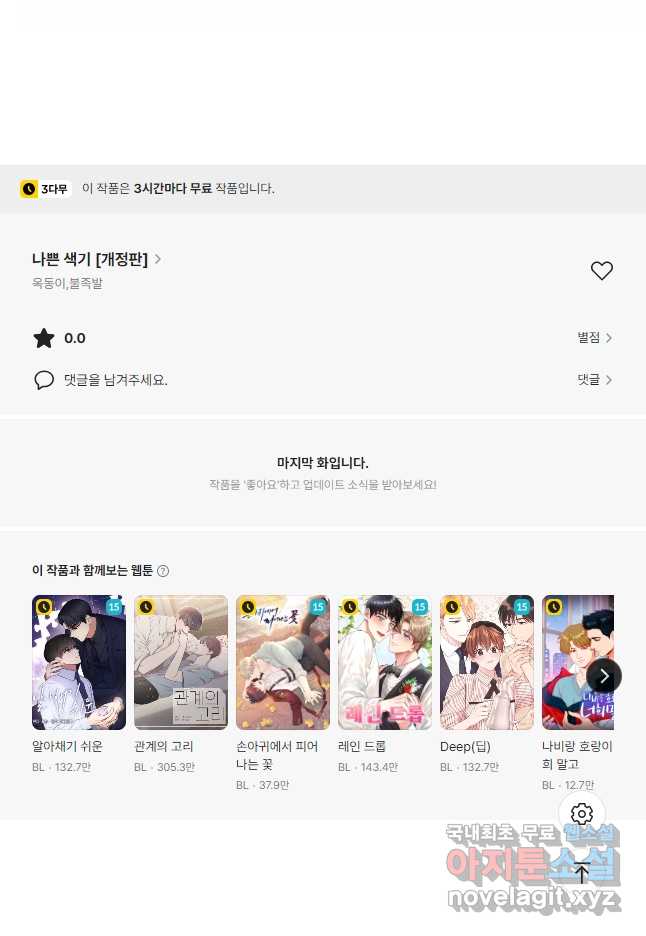Open the webtoon 손아귀에서 피어나는 꽃
The image size is (646, 936).
click(283, 663)
